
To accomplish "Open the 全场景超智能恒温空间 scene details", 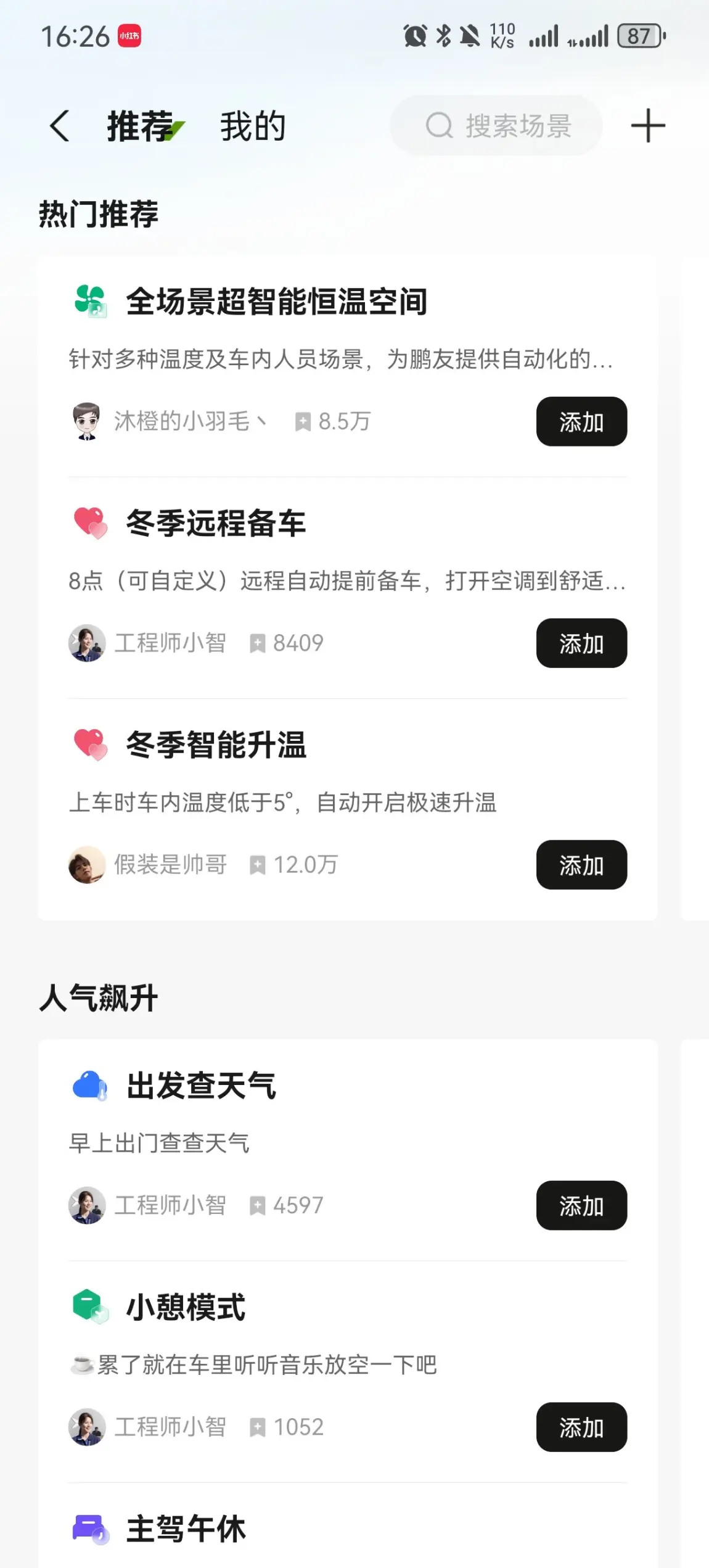I will 276,302.
